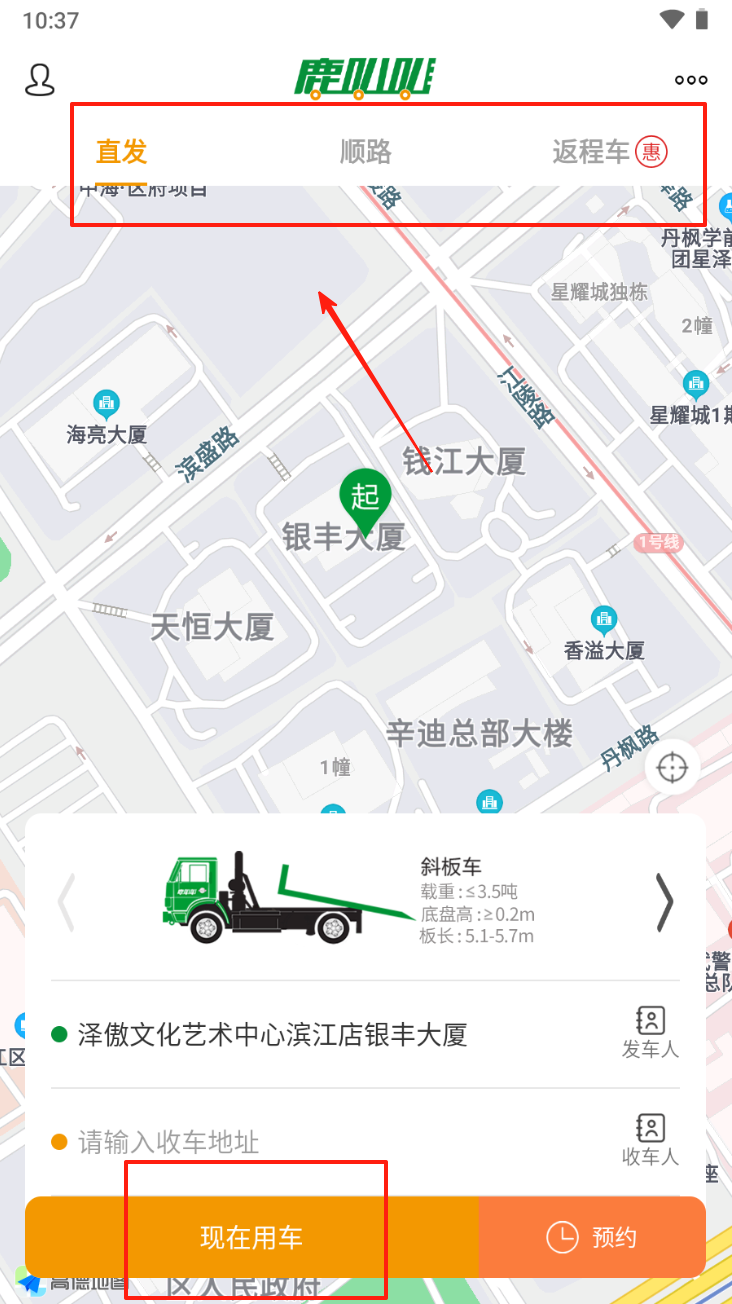Choose the 收车人 contact

(x=650, y=1140)
